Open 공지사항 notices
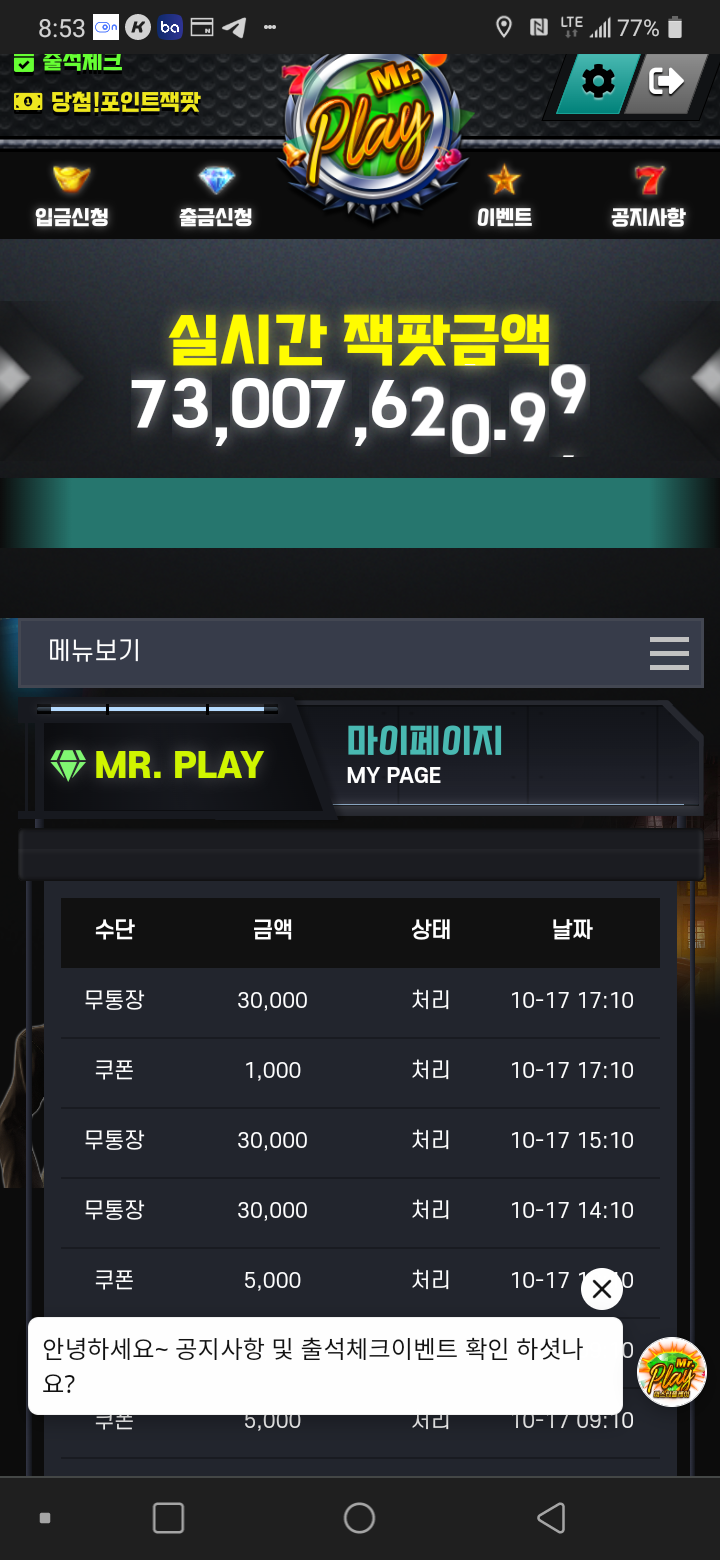The height and width of the screenshot is (1560, 720). coord(648,197)
